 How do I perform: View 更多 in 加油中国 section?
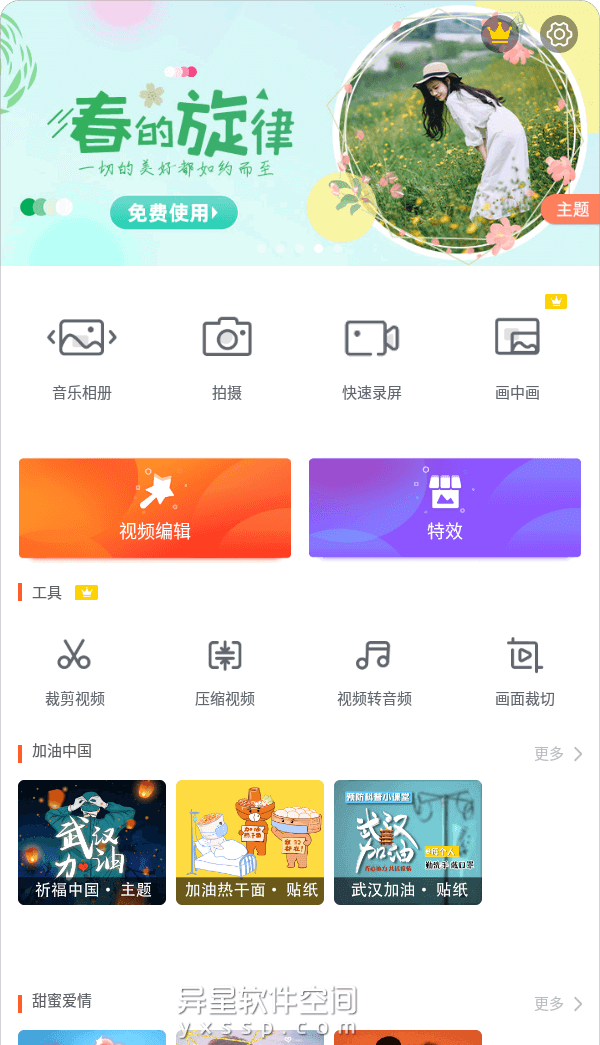(558, 754)
